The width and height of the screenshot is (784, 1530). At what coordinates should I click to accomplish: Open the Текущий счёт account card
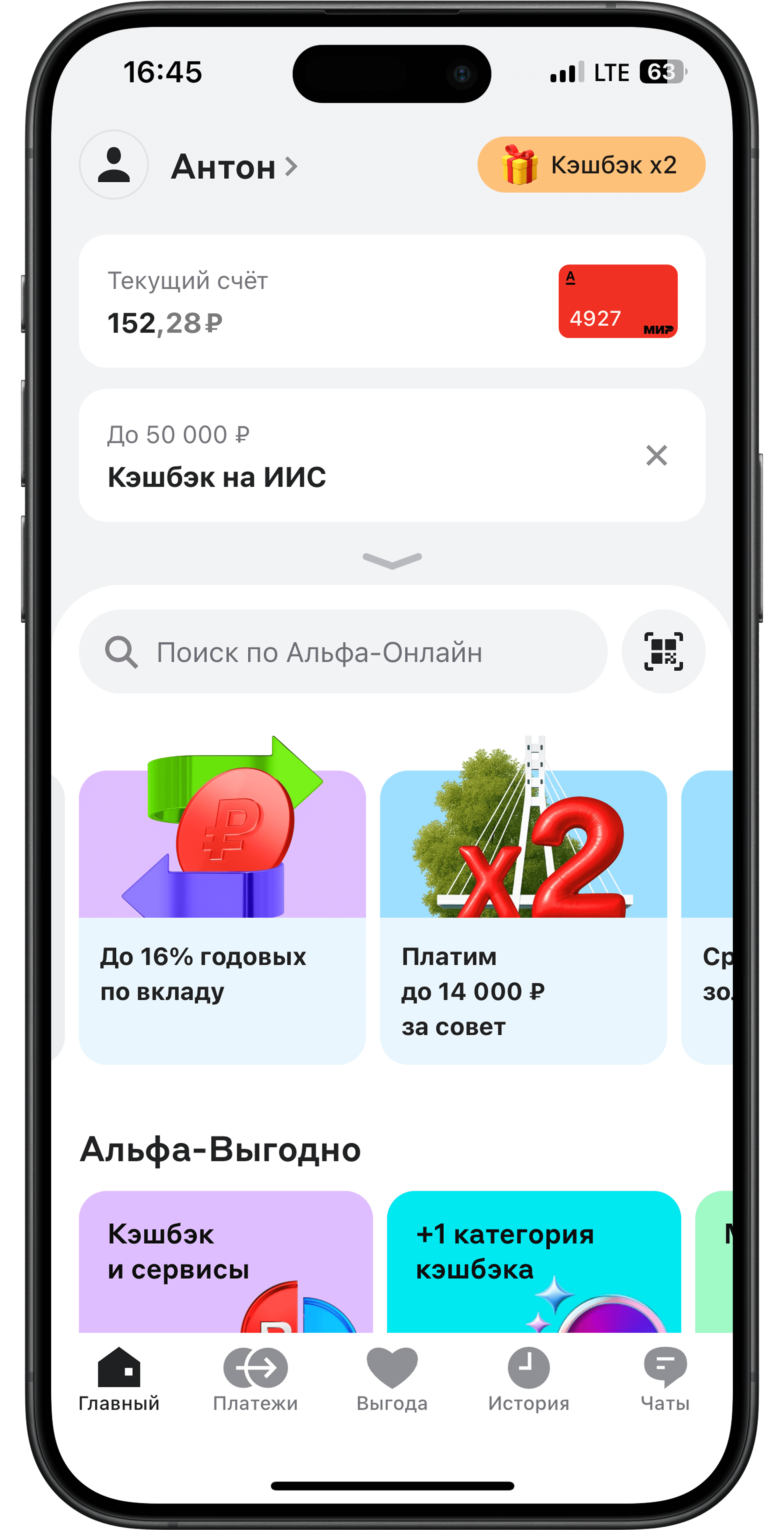click(297, 302)
